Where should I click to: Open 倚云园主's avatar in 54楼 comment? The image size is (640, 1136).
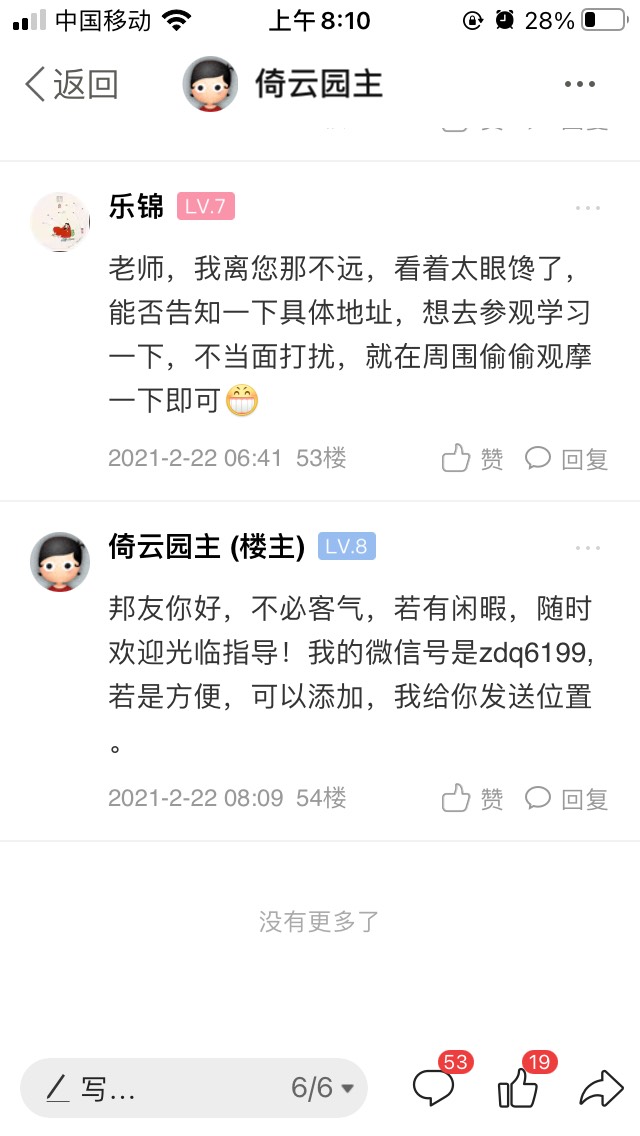pyautogui.click(x=60, y=561)
